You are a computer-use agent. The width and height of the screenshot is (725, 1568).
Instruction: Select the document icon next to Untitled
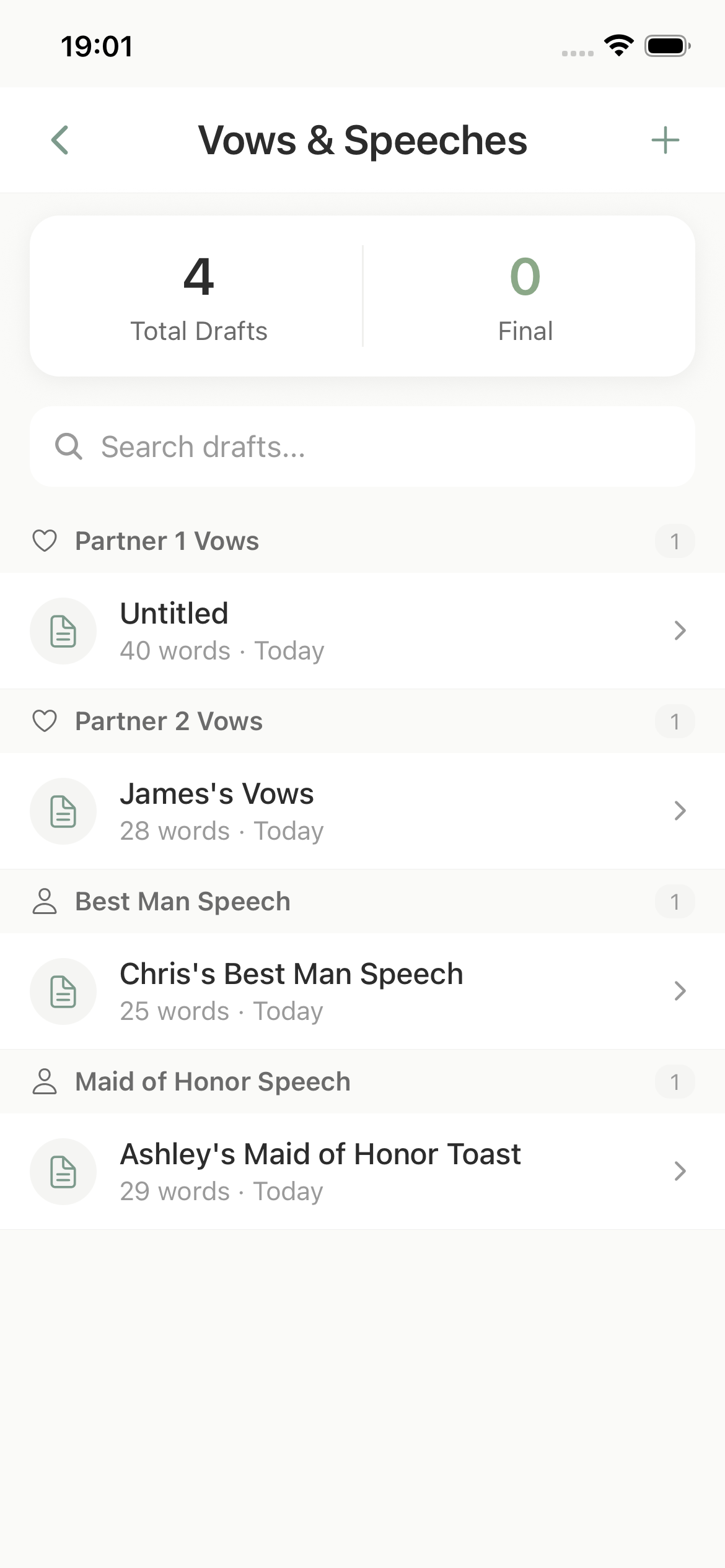pyautogui.click(x=63, y=630)
